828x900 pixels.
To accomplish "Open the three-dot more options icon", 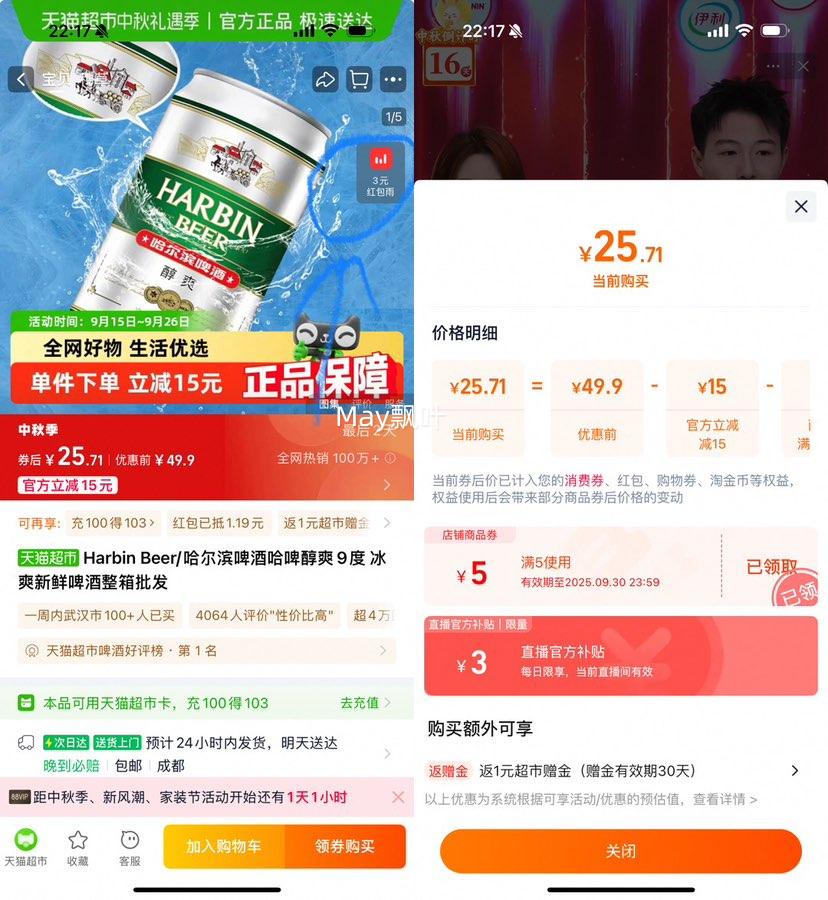I will [394, 80].
